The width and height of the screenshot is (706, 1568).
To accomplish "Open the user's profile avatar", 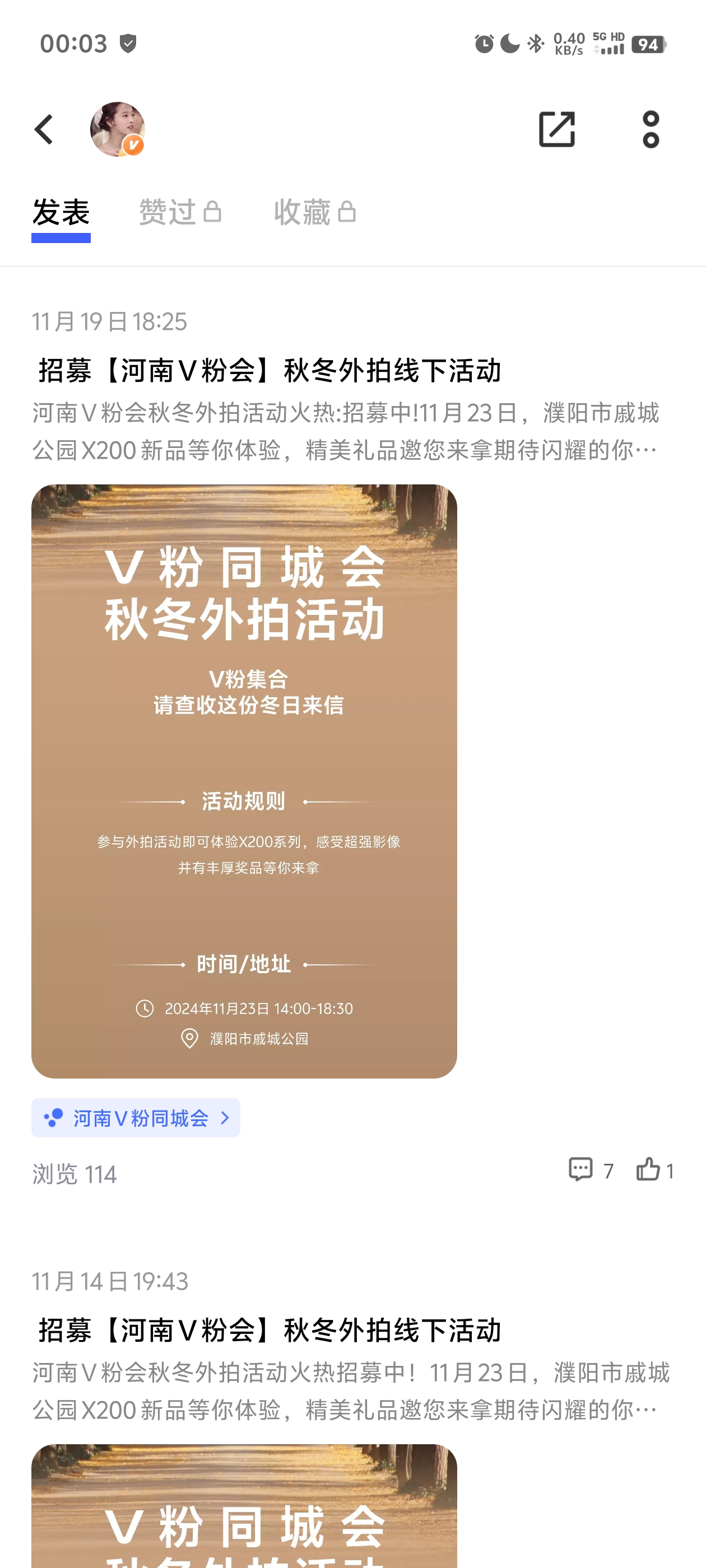I will click(117, 129).
